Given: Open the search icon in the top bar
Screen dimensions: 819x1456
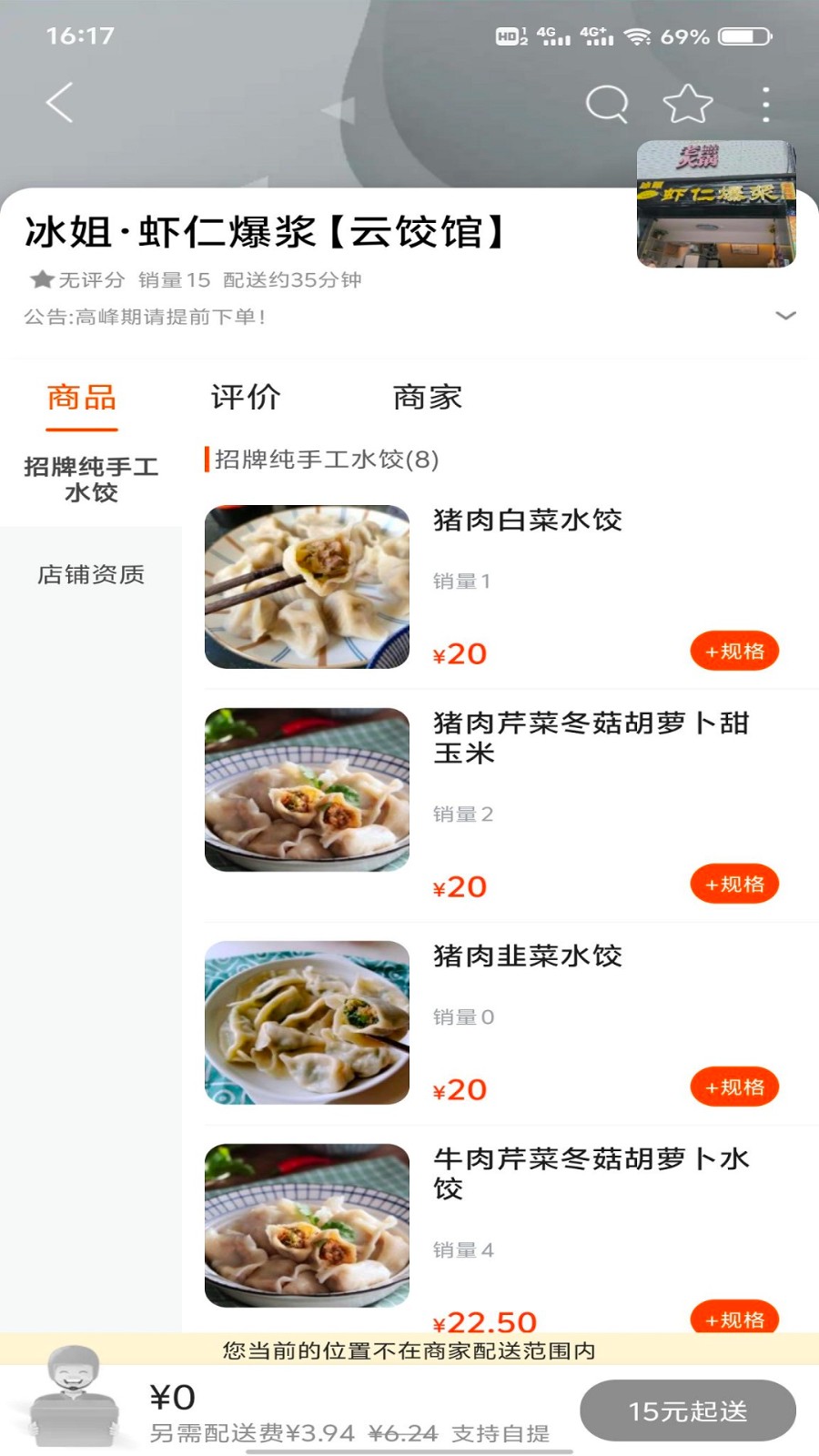Looking at the screenshot, I should click(606, 103).
